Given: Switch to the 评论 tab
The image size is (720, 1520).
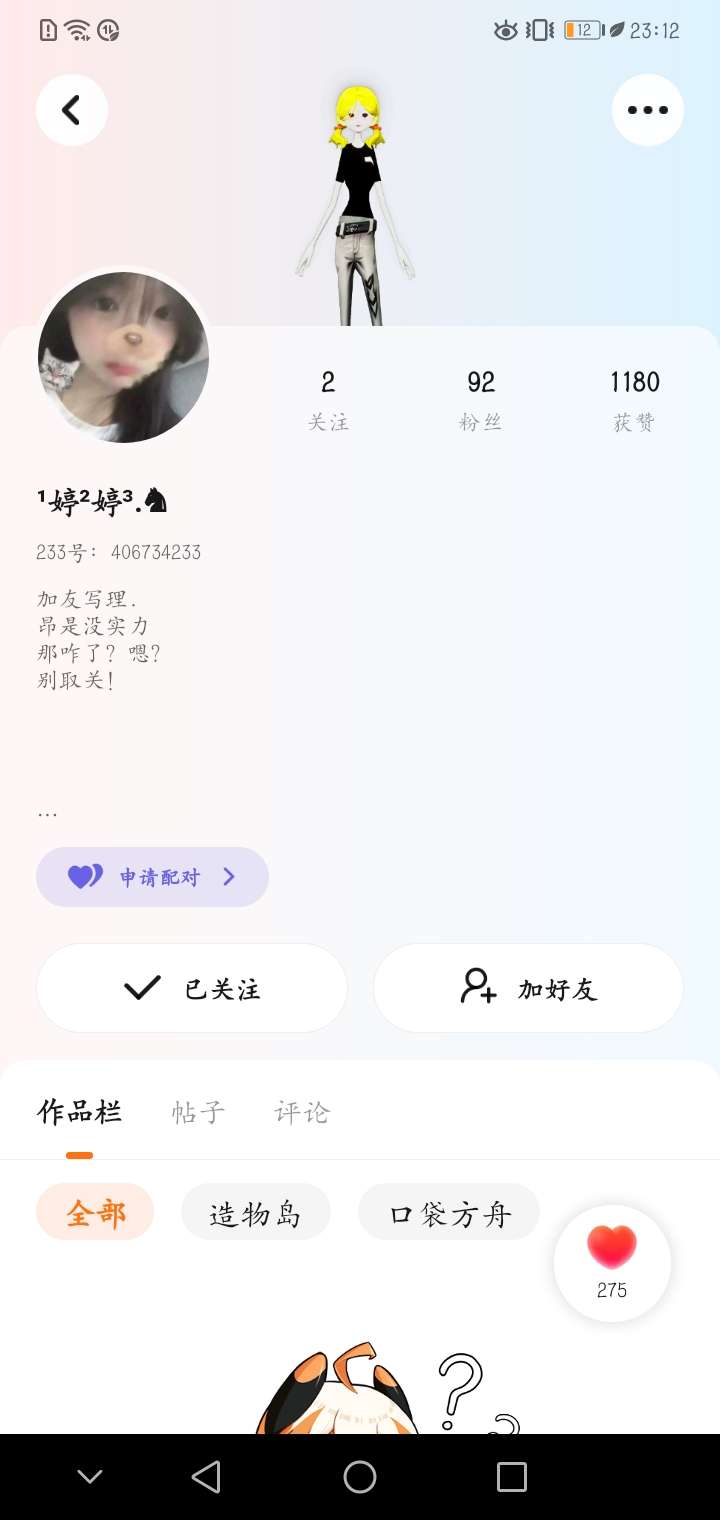Looking at the screenshot, I should click(302, 1112).
